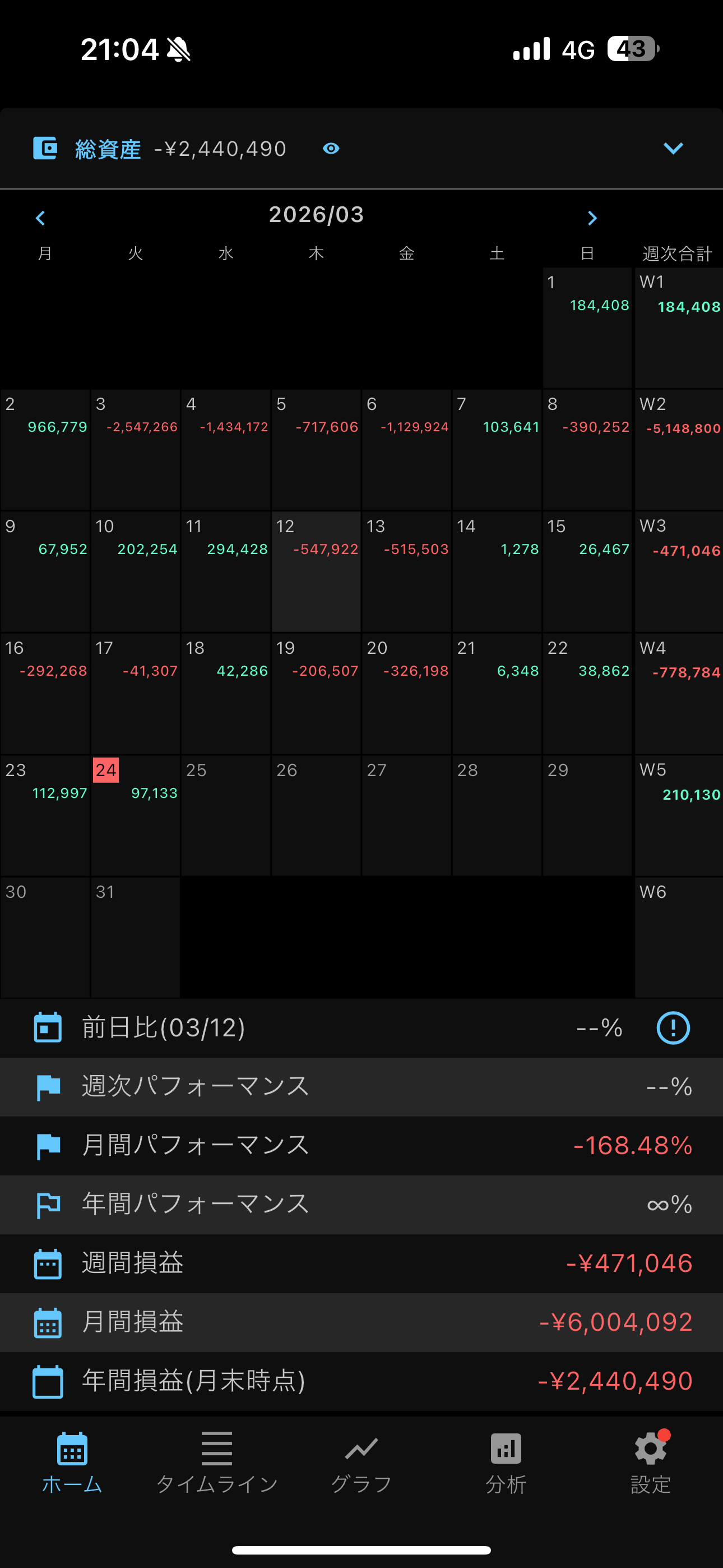The height and width of the screenshot is (1568, 723).
Task: Select March 1 with 184,408
Action: coord(587,328)
